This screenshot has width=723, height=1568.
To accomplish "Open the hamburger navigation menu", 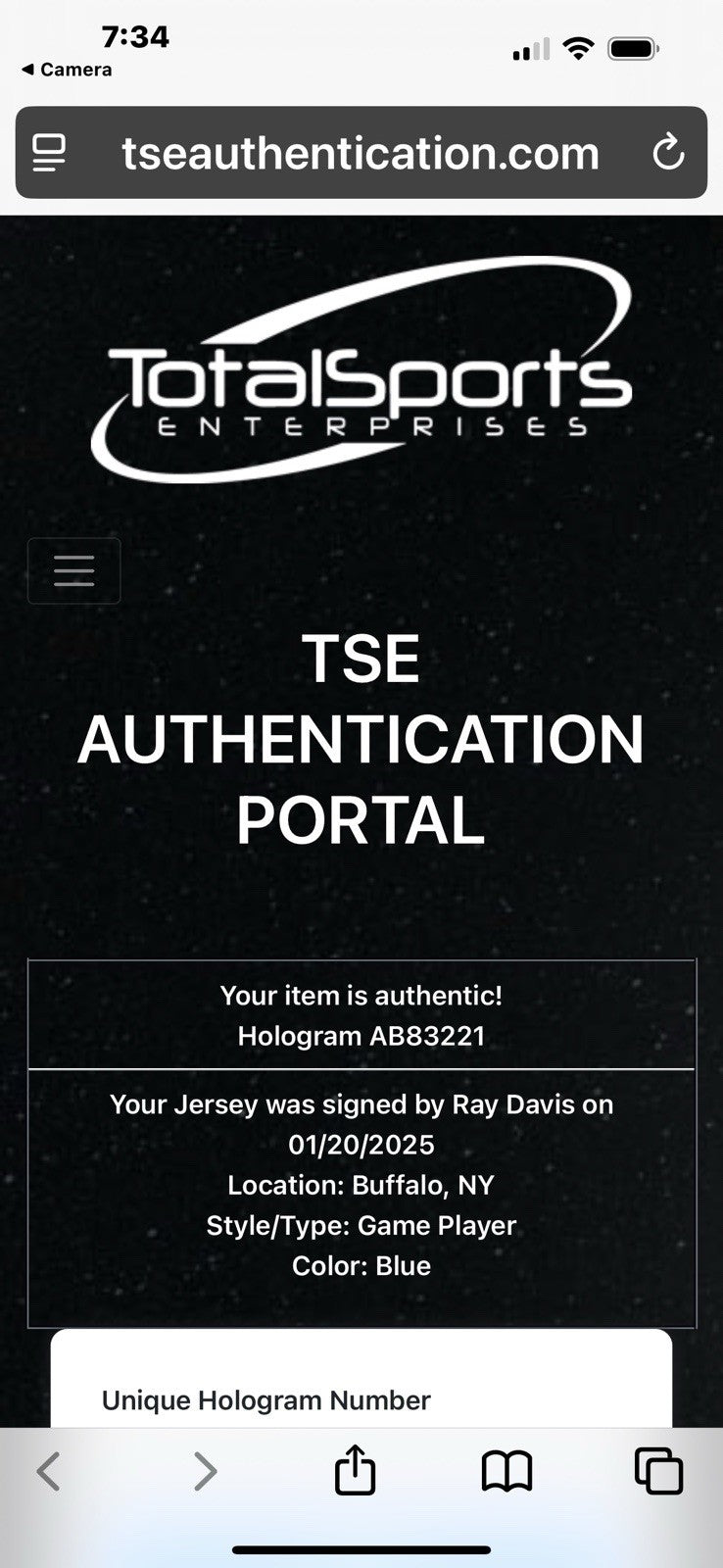I will (74, 570).
